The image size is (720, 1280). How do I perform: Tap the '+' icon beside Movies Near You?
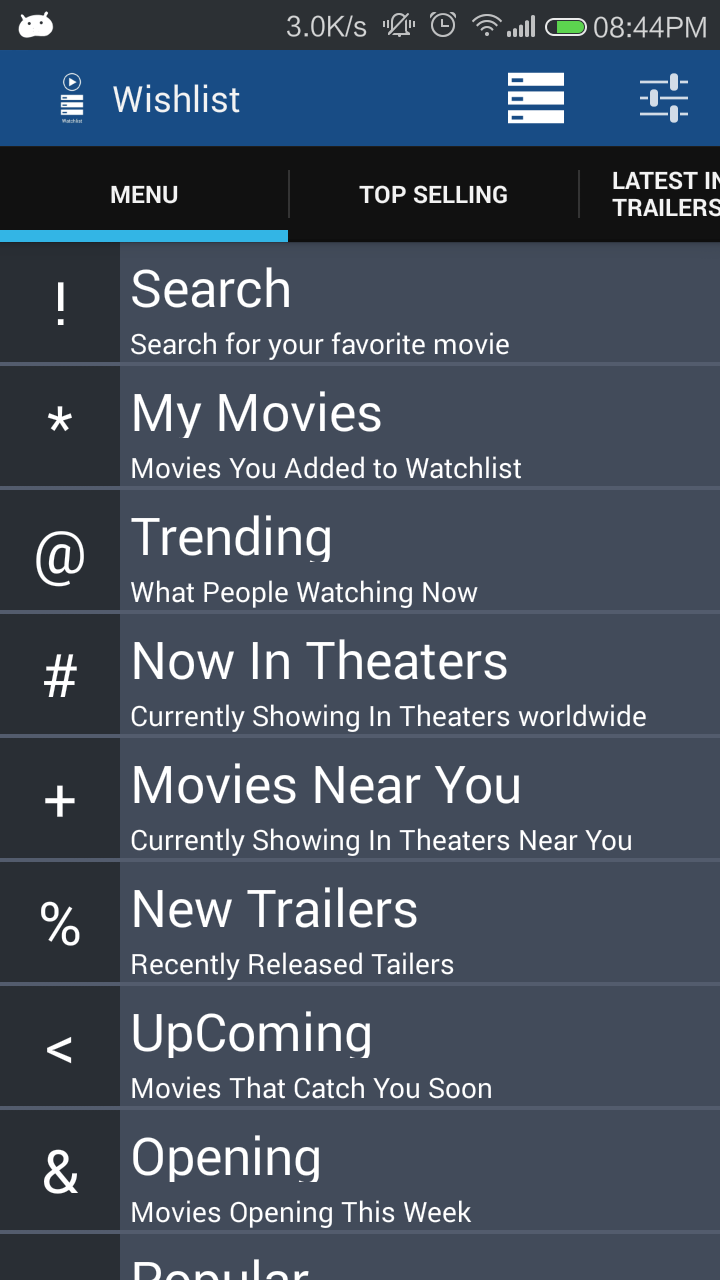point(59,798)
